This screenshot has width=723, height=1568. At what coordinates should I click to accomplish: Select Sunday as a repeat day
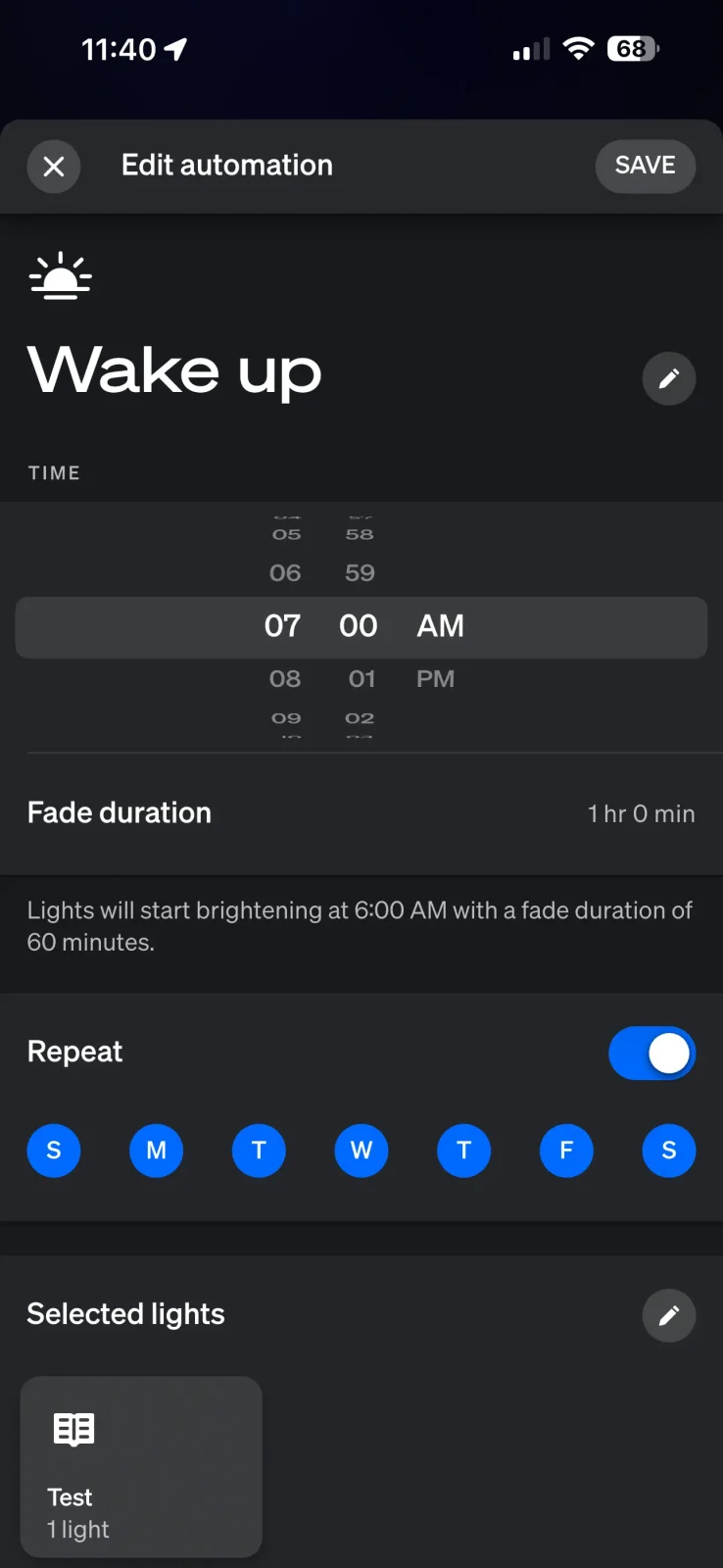coord(53,1151)
